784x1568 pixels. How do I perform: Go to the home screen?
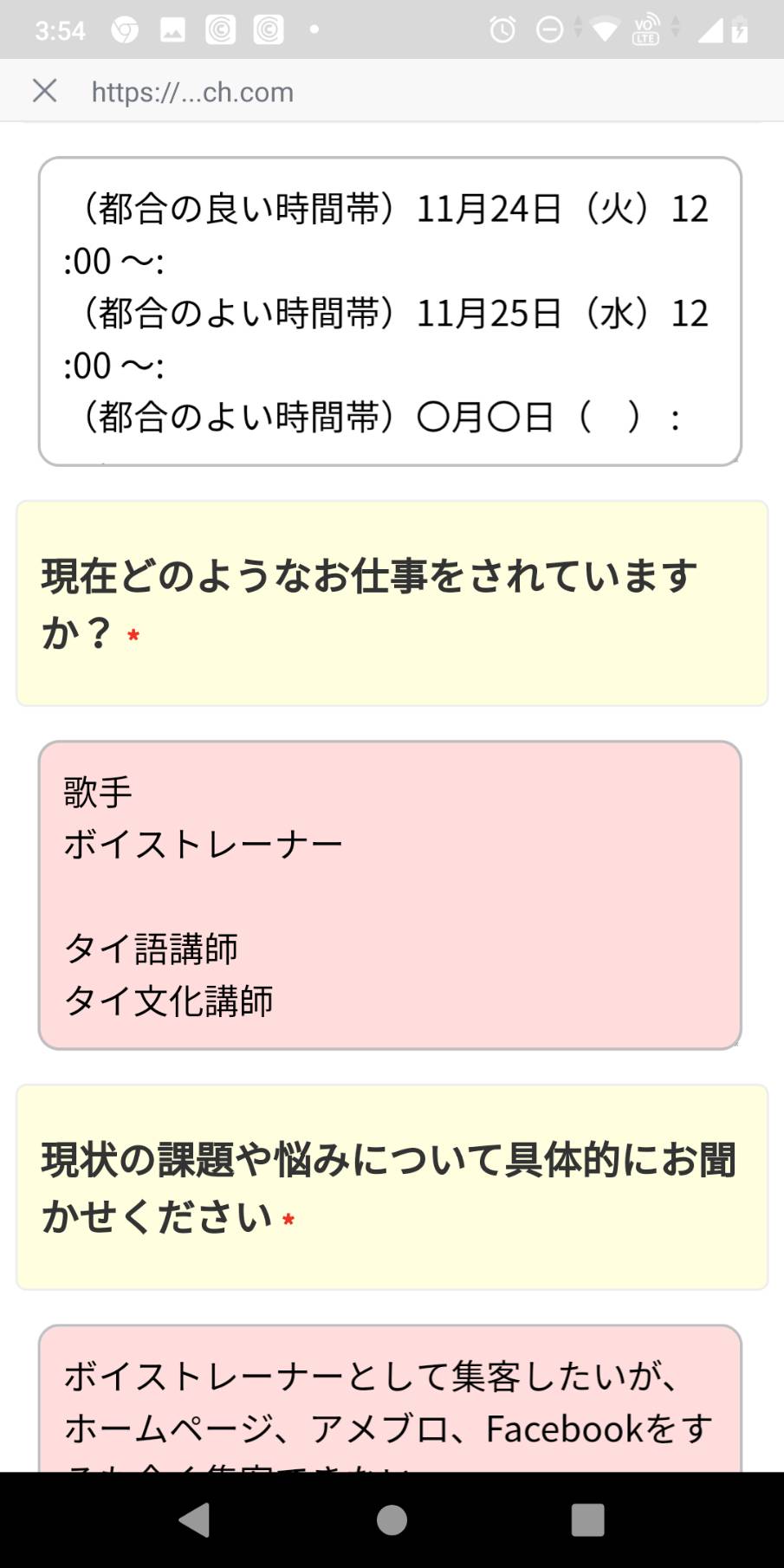pos(392,1519)
